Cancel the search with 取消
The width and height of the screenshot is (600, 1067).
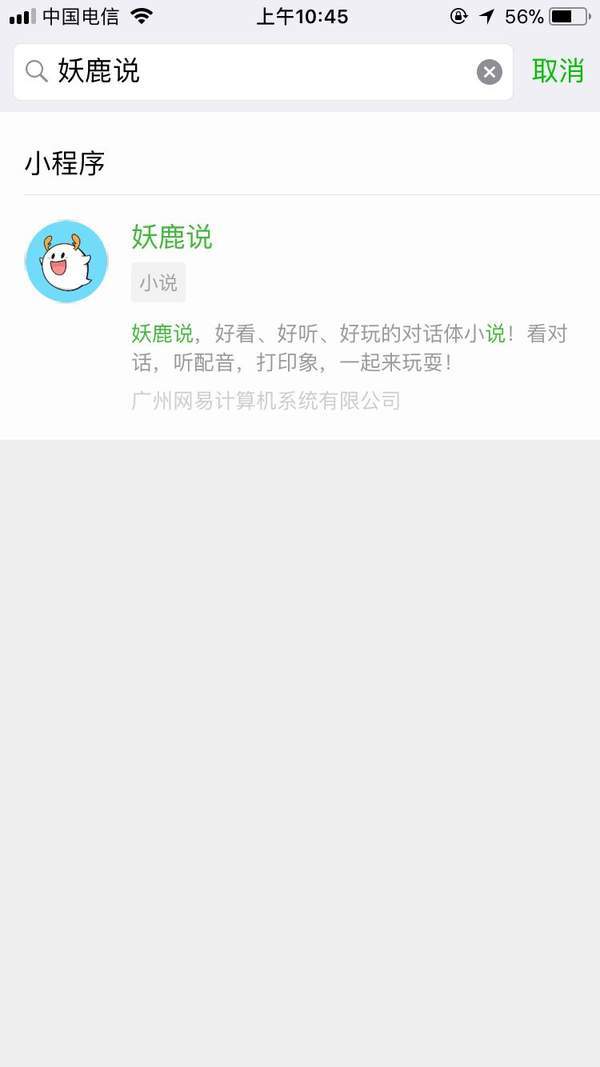(x=557, y=71)
